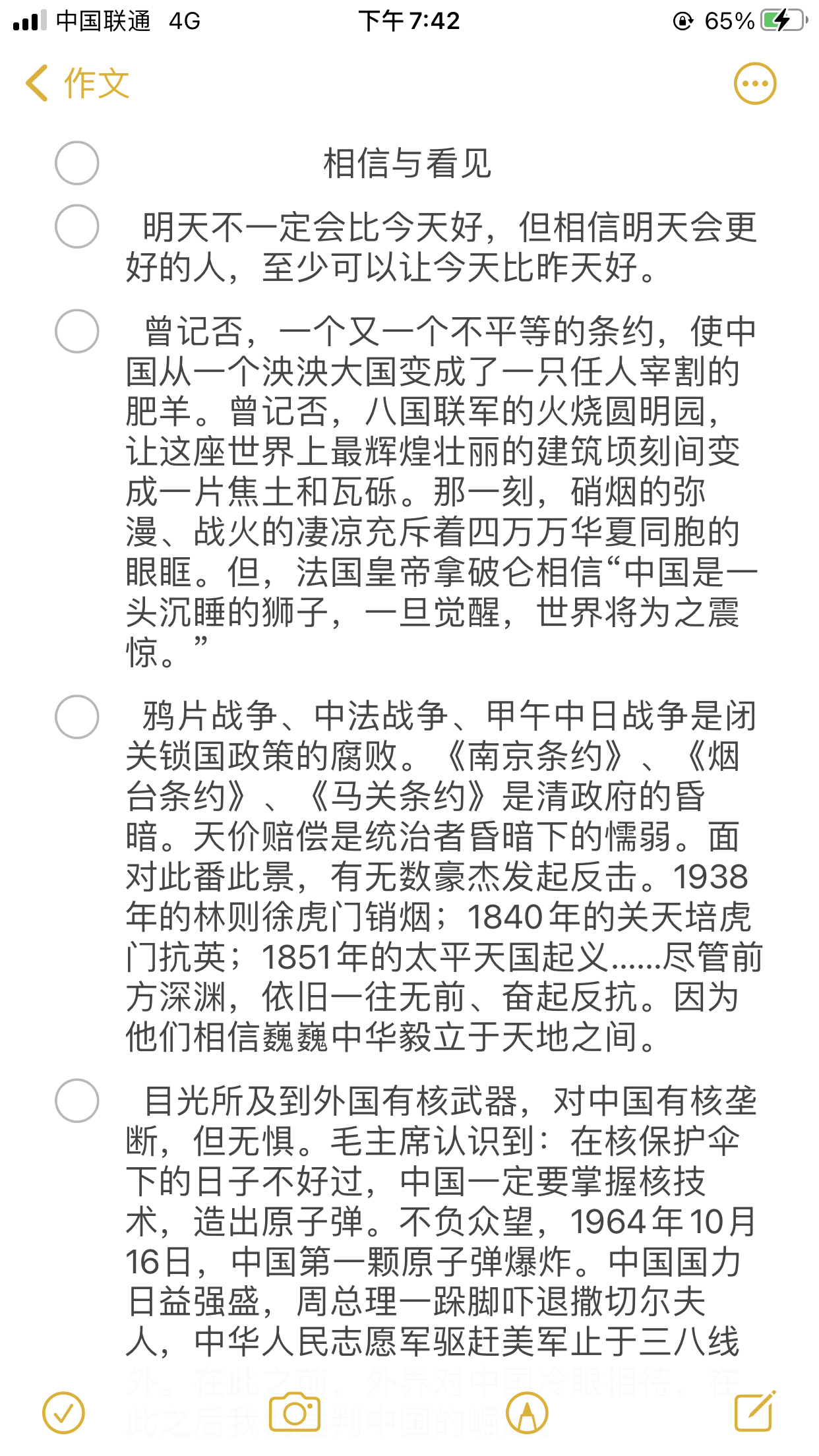Go back to the 作文 folder

coord(77,84)
